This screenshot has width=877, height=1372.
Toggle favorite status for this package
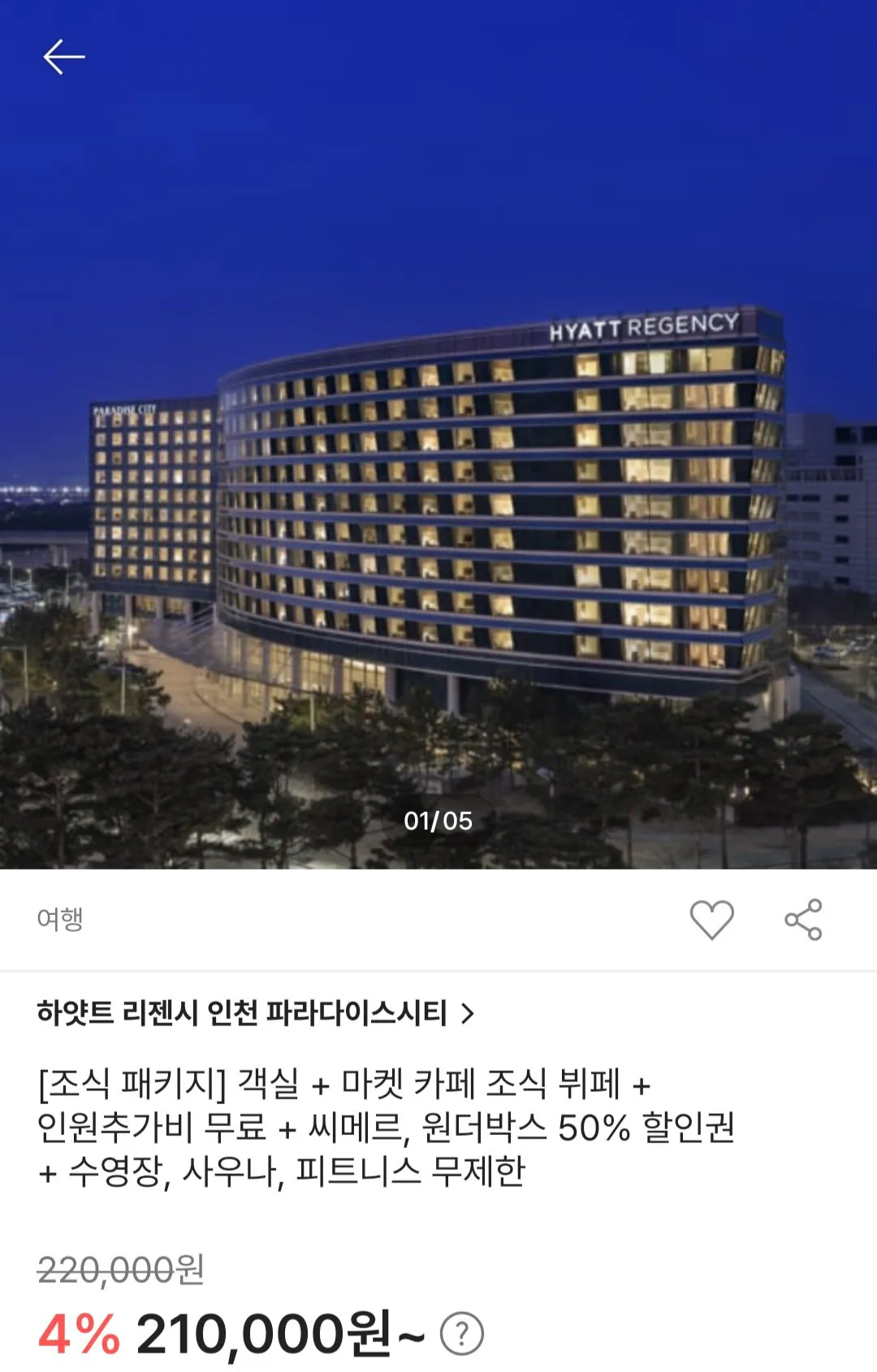[x=711, y=918]
